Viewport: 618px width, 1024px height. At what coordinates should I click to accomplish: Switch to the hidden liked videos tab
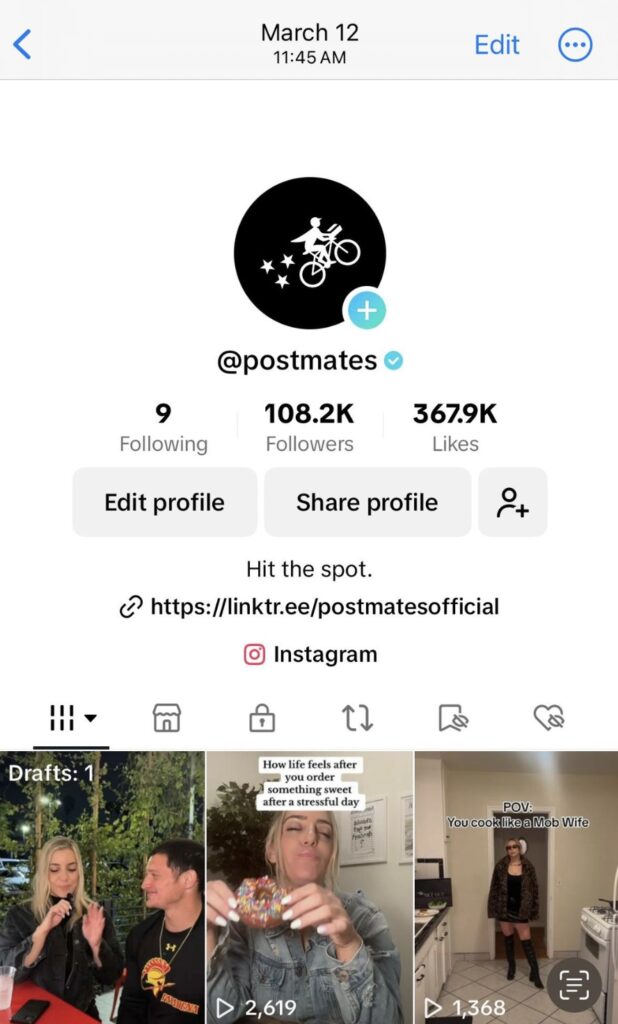click(x=549, y=717)
